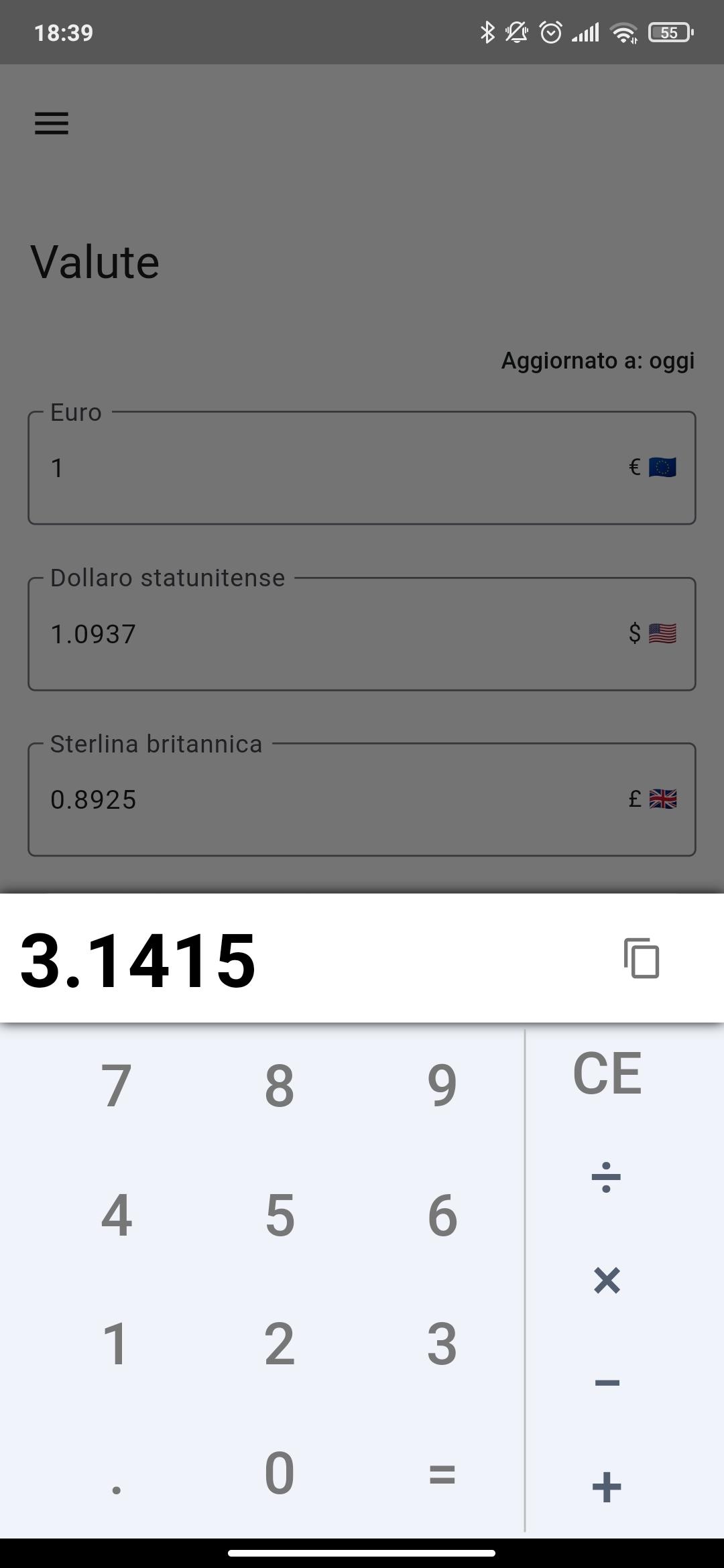This screenshot has height=1568, width=724.
Task: Copy the calculator result 3.1415
Action: coord(642,958)
